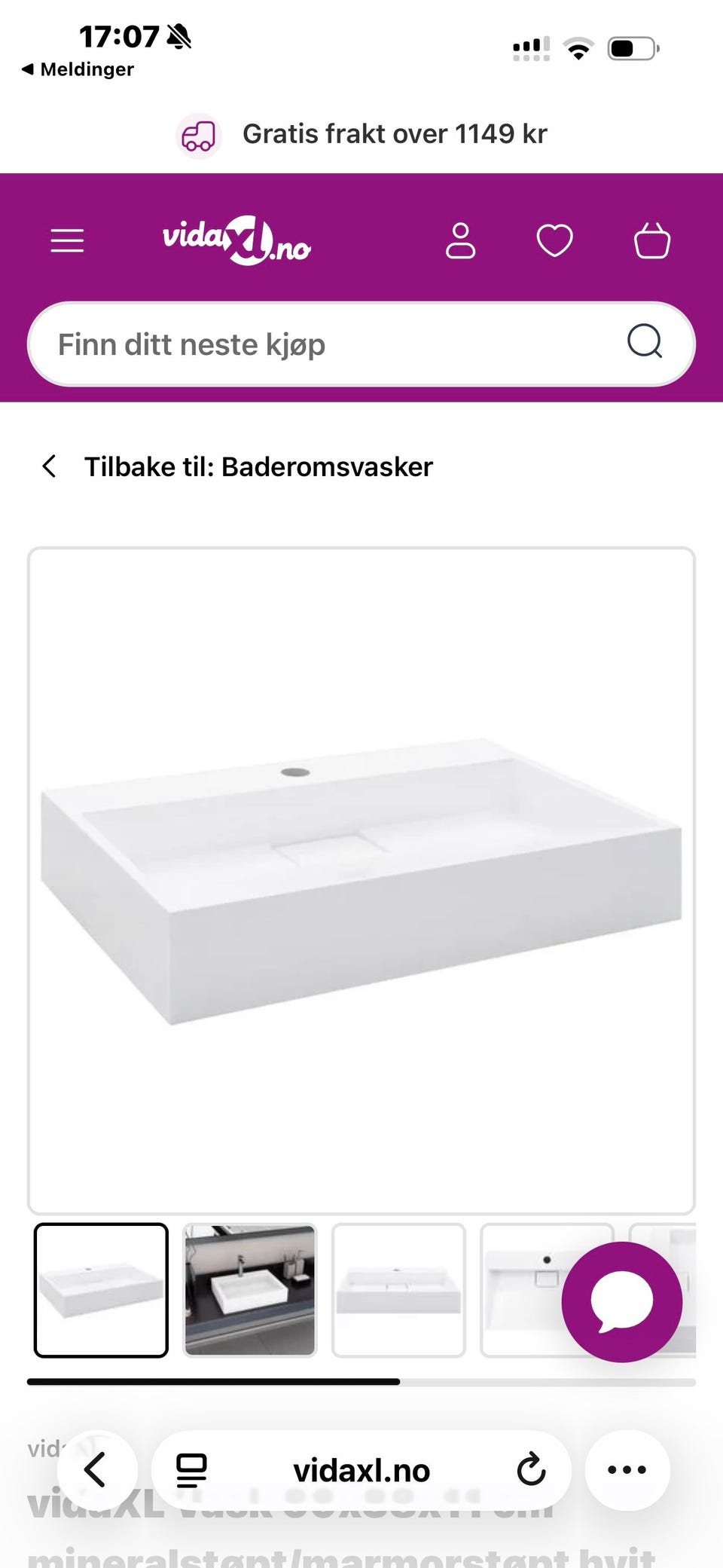Tap the search magnifier icon
The width and height of the screenshot is (723, 1568).
coord(644,344)
